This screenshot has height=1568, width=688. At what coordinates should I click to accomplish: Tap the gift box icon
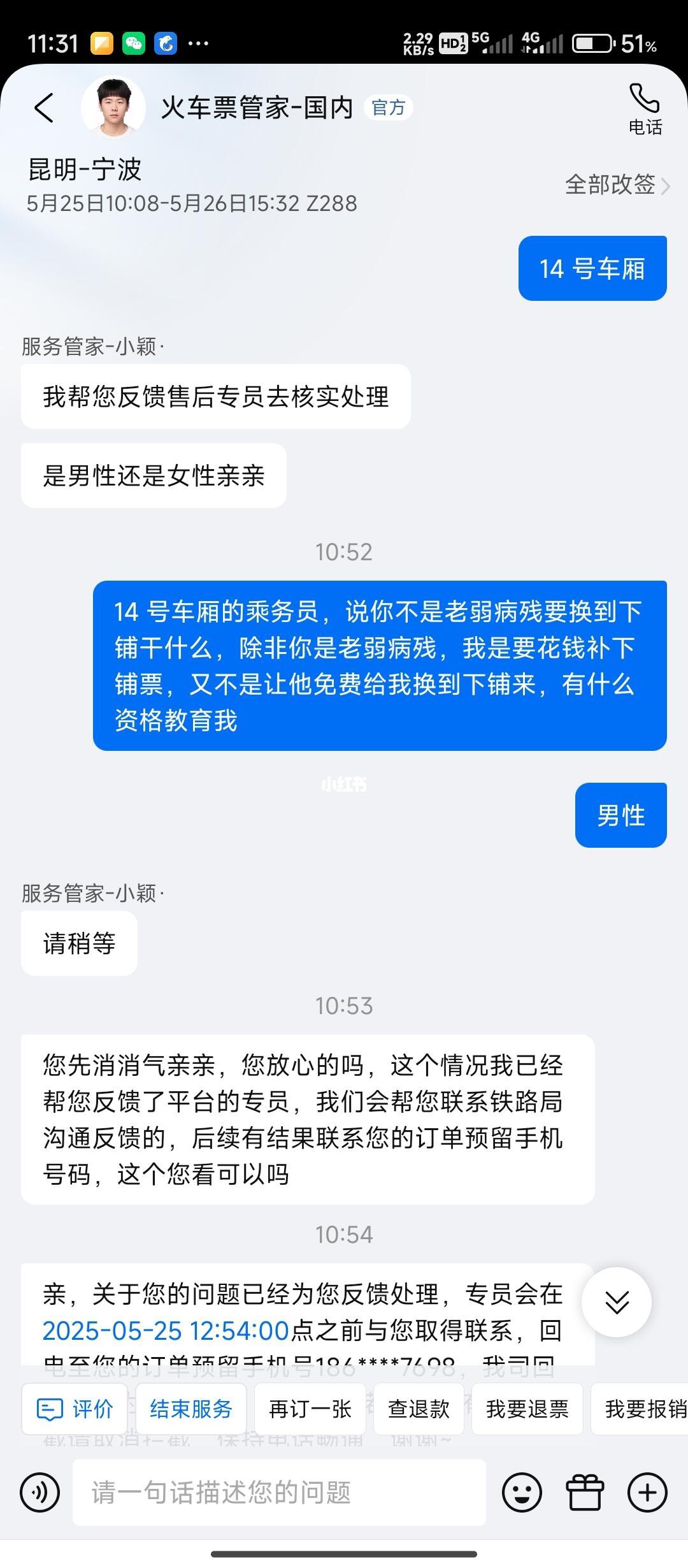pos(584,1492)
